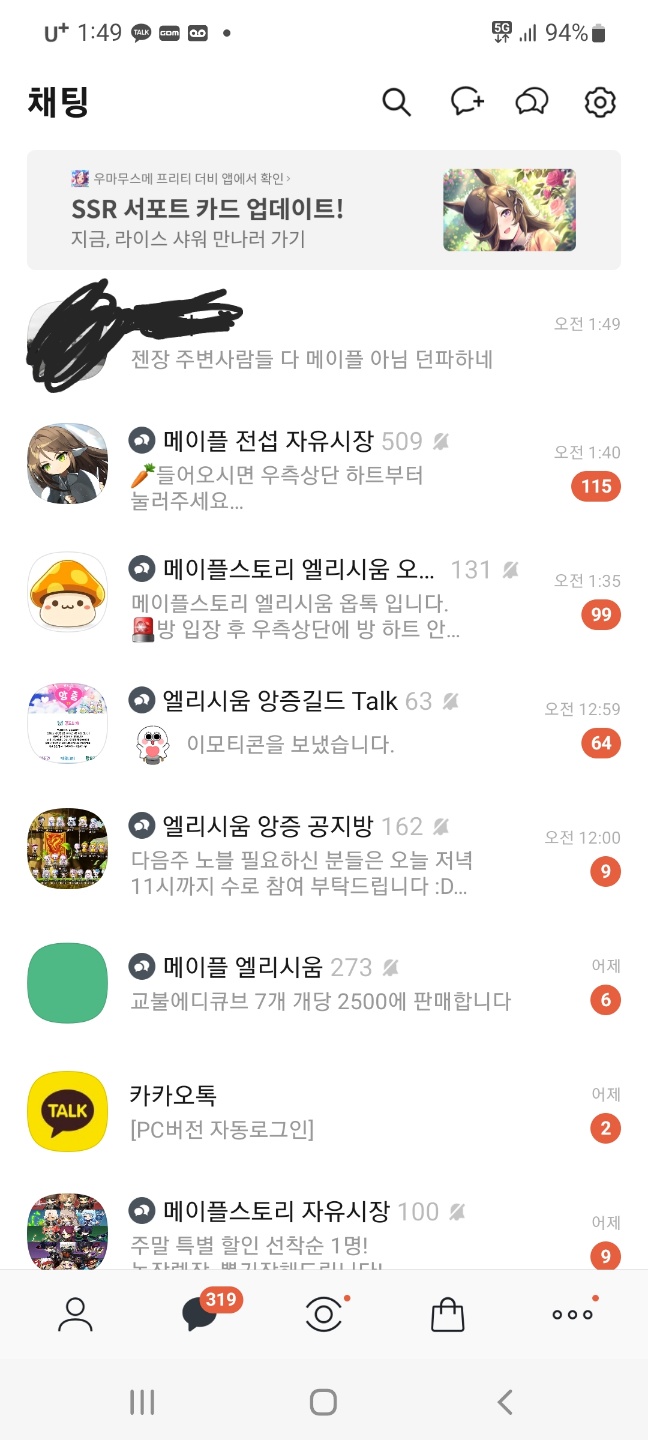Switch to the view tab
Screen dimensions: 648x1440
tap(323, 1314)
